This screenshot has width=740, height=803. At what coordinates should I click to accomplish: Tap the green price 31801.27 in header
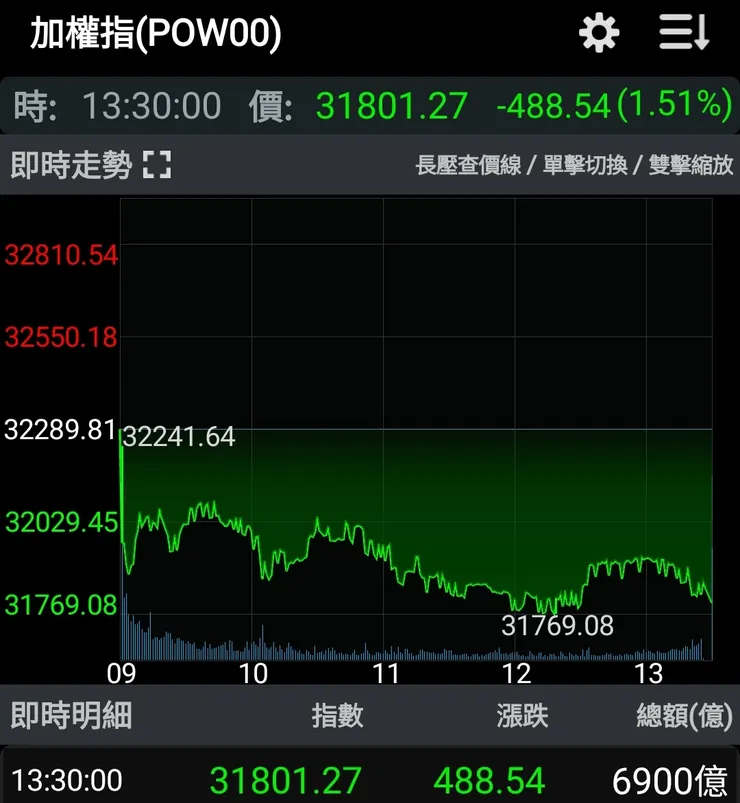click(393, 103)
